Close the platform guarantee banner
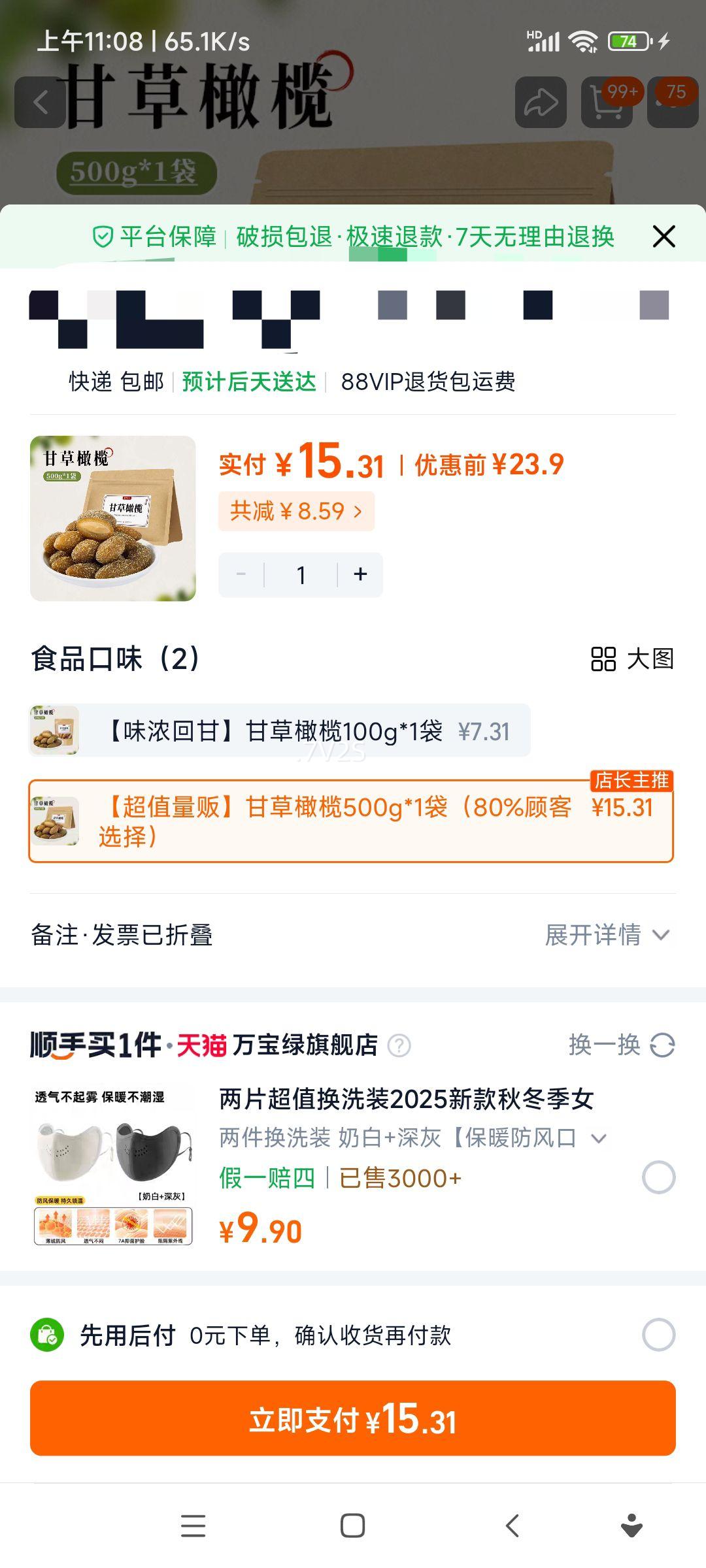This screenshot has width=706, height=1568. 664,237
